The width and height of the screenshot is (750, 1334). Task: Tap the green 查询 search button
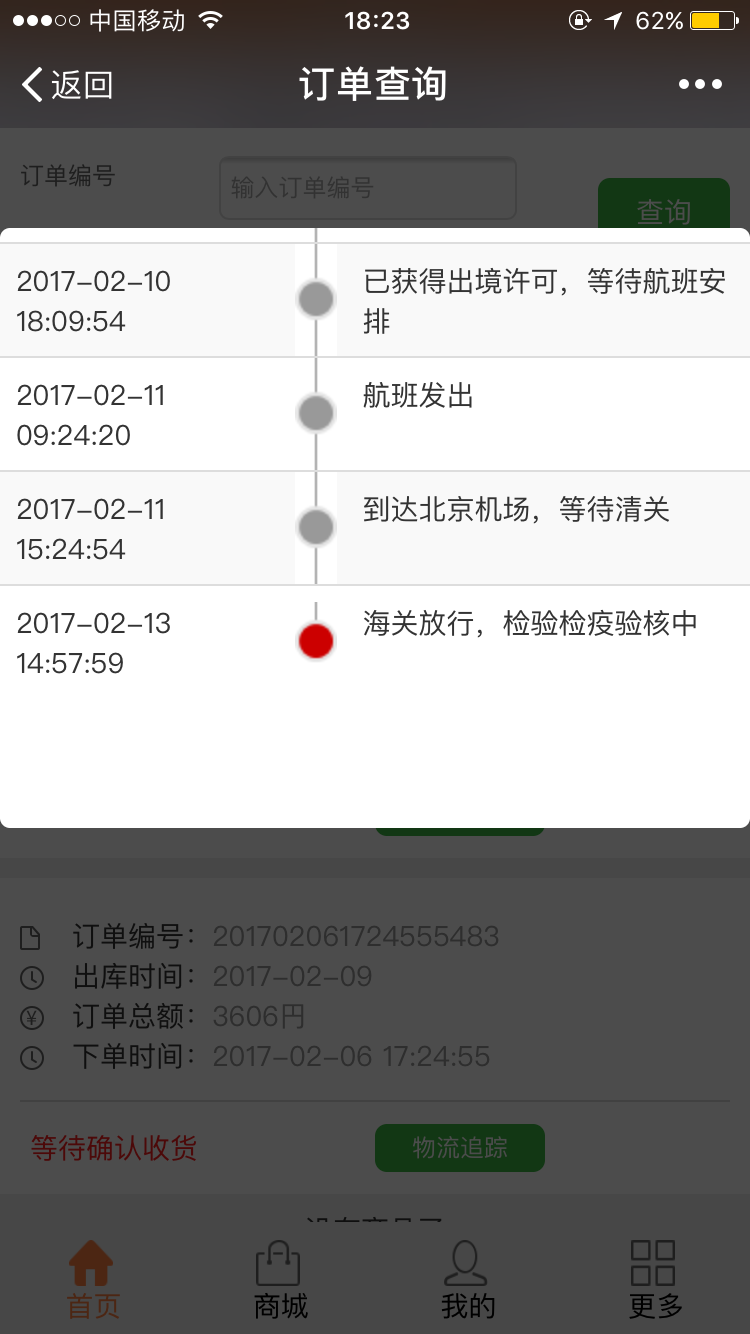click(664, 204)
